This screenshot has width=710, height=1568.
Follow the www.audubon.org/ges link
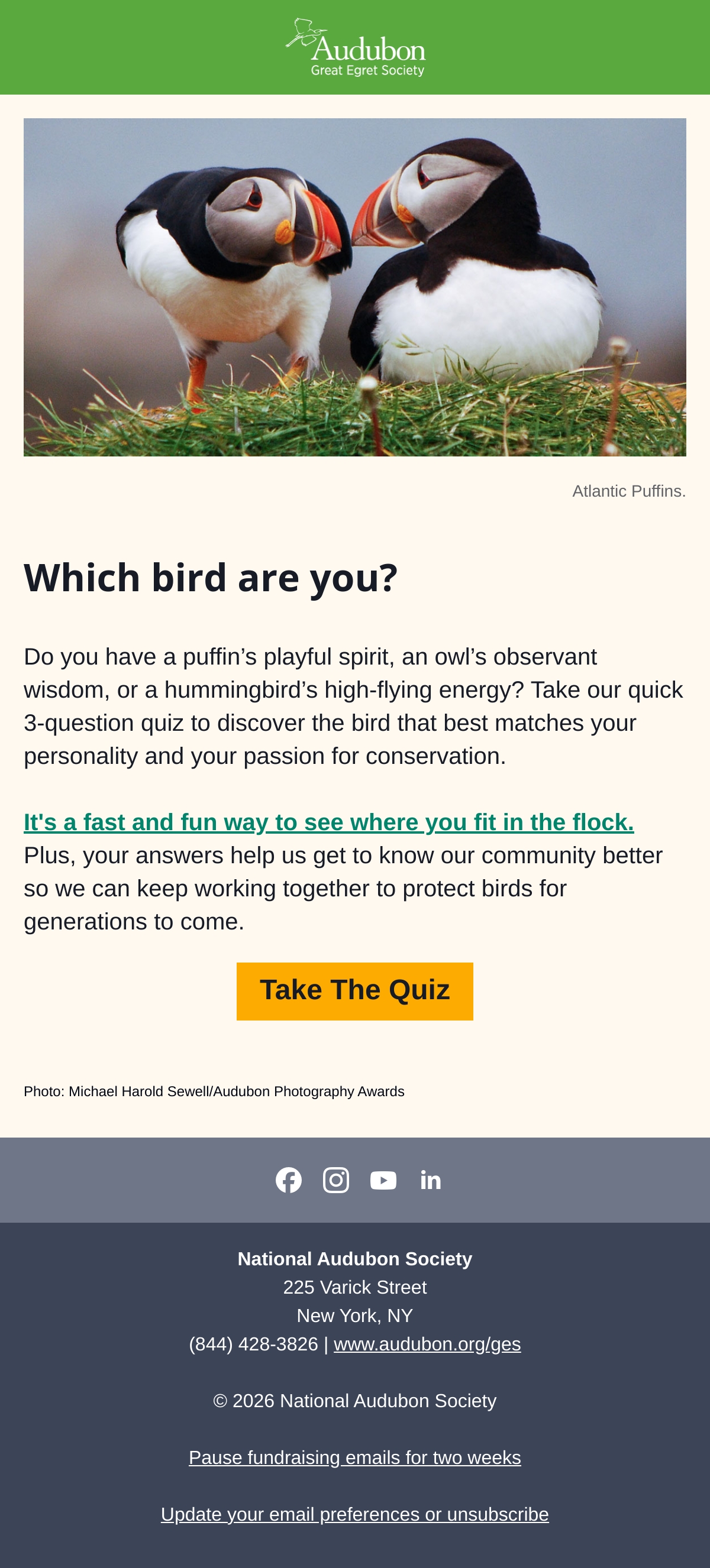click(x=427, y=1344)
